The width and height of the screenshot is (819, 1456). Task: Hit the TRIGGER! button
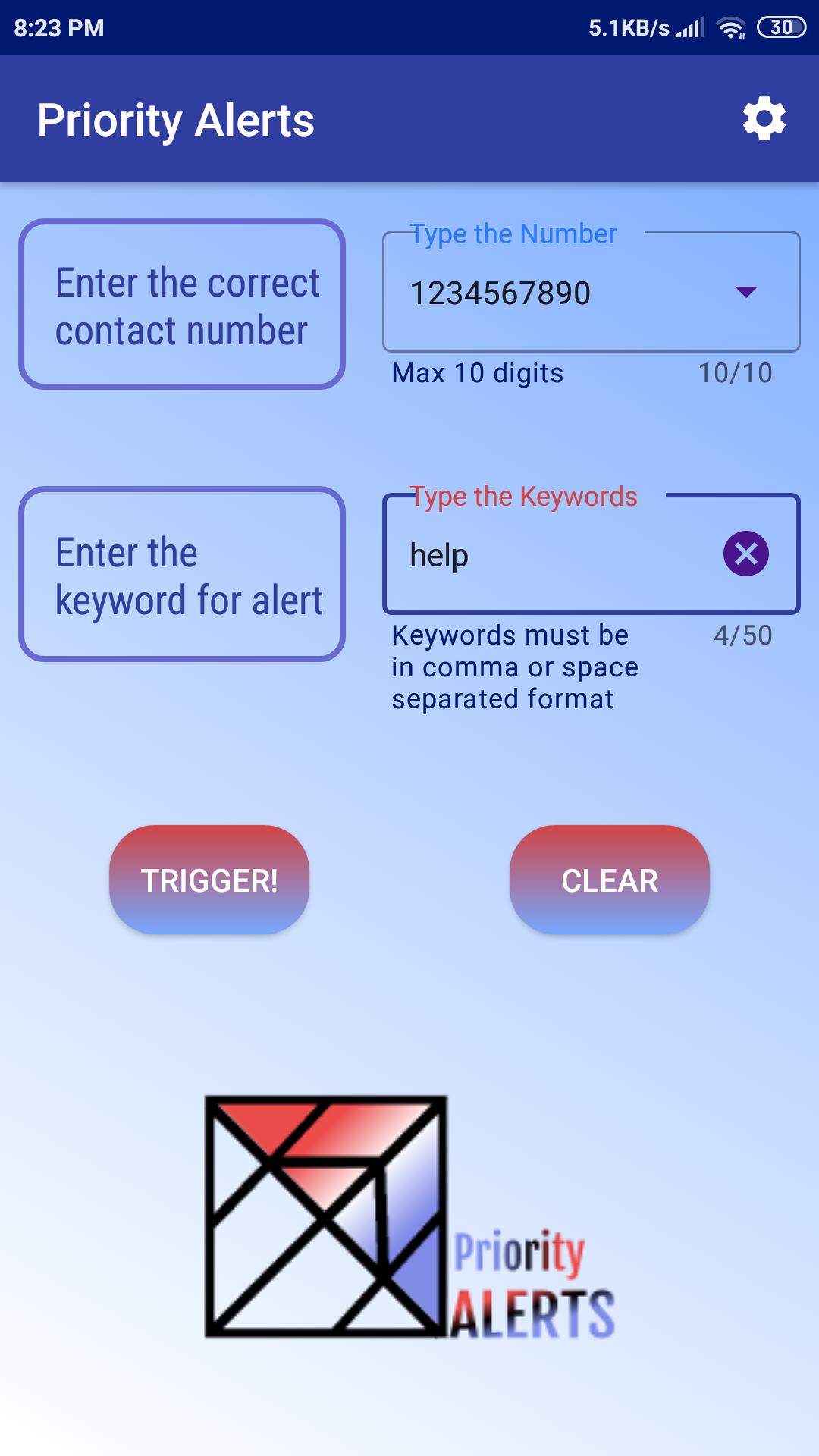(209, 880)
